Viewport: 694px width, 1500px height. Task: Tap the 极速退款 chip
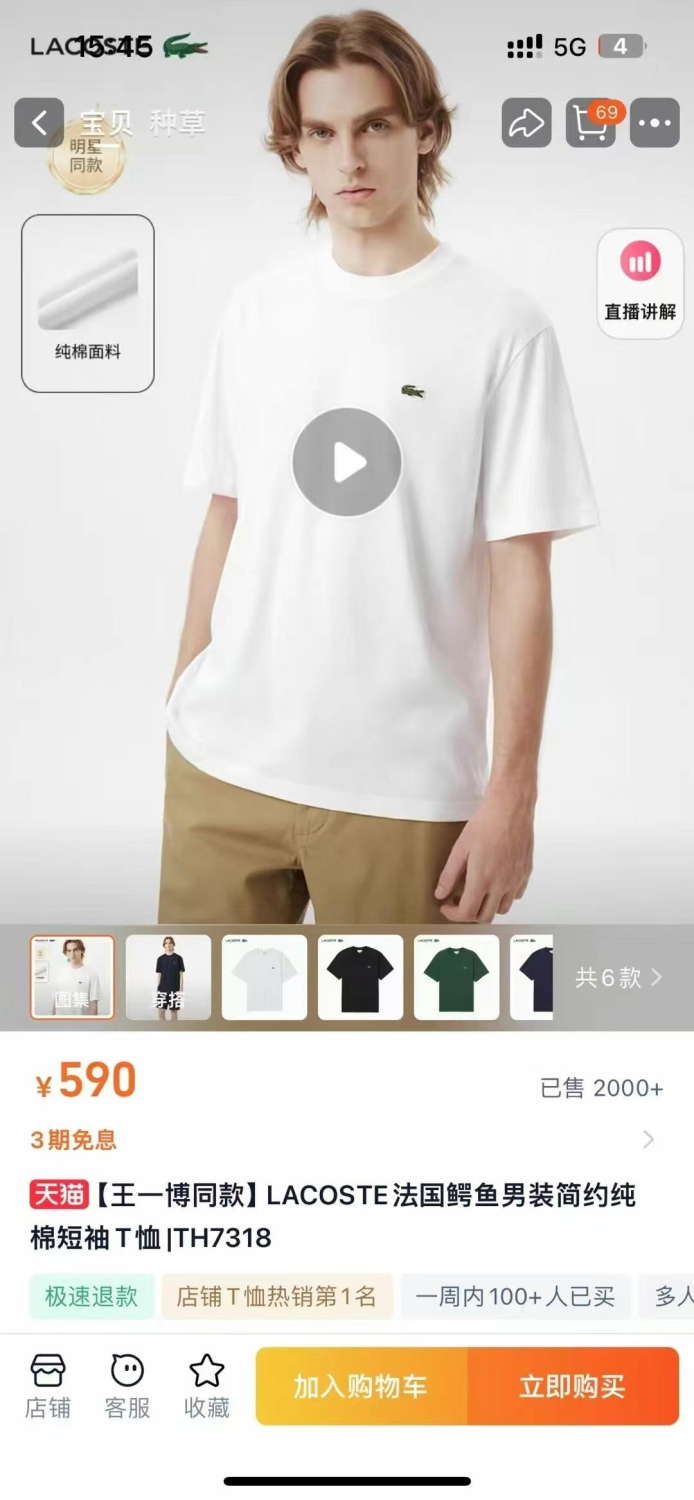[91, 1296]
